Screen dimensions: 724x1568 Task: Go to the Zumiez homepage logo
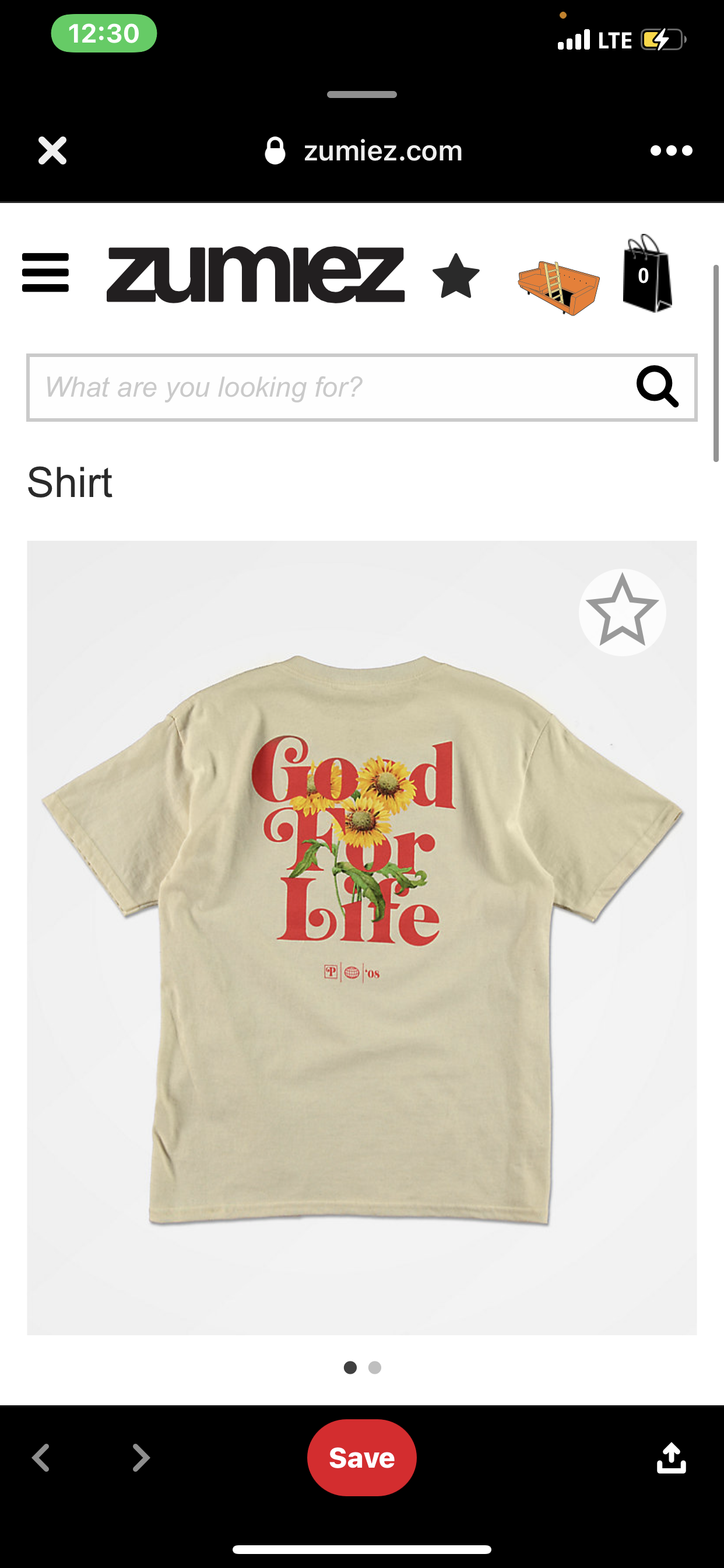255,275
